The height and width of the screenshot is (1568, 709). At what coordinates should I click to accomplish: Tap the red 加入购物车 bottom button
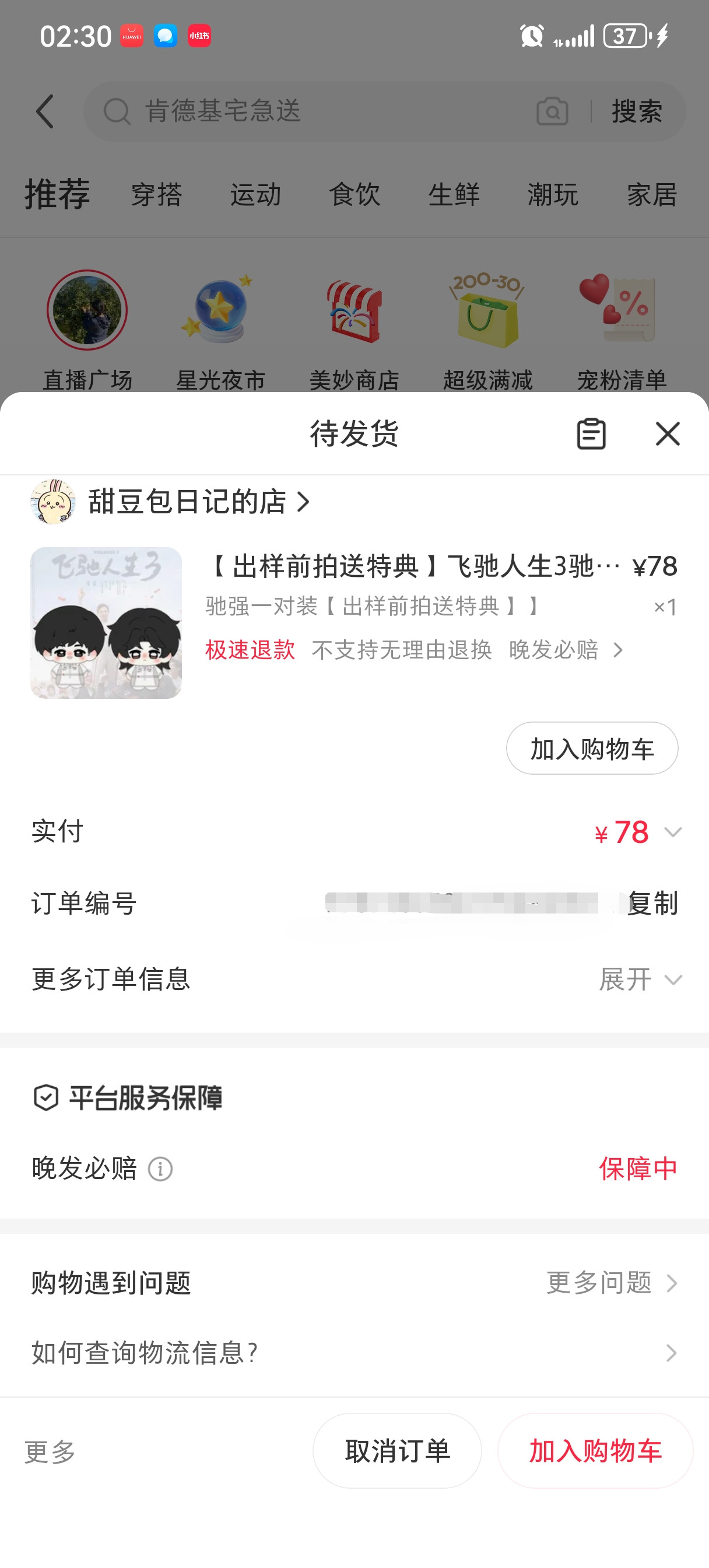coord(595,1451)
